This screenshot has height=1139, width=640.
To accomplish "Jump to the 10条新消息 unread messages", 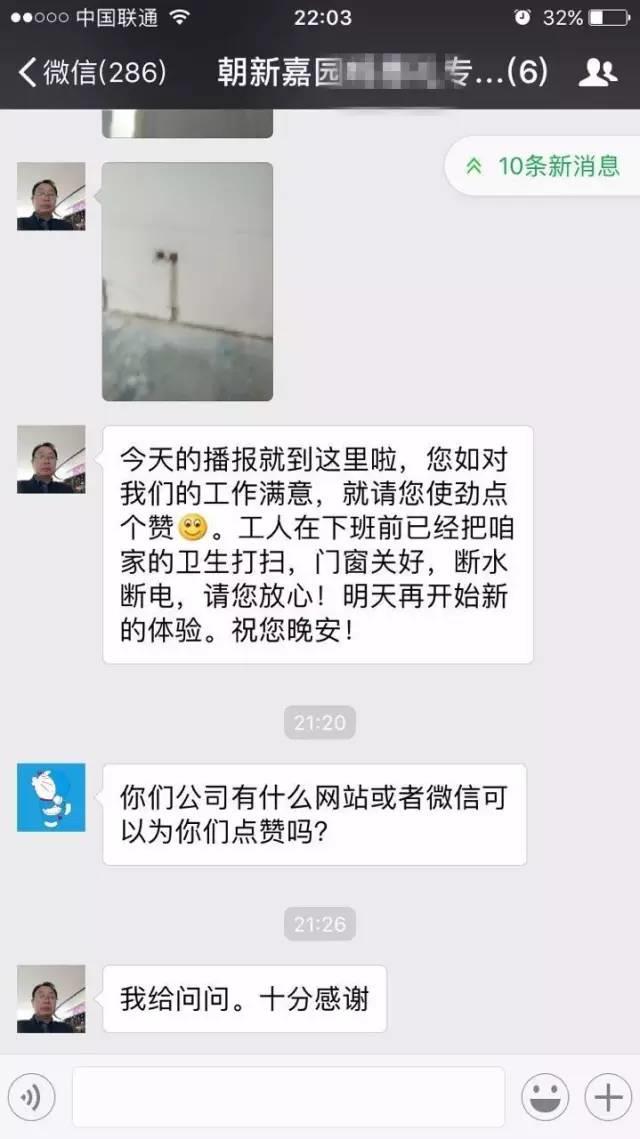I will [543, 166].
